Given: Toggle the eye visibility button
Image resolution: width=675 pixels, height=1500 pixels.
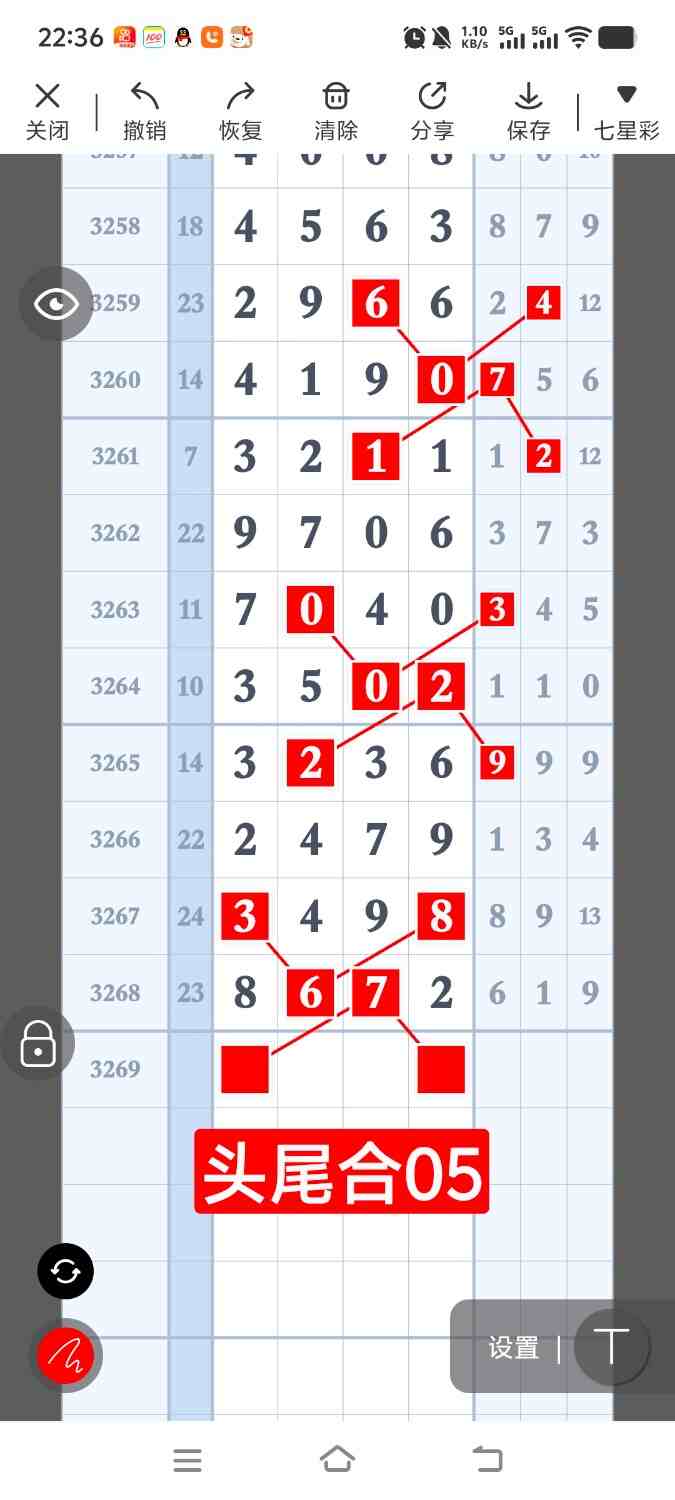Looking at the screenshot, I should (x=56, y=304).
